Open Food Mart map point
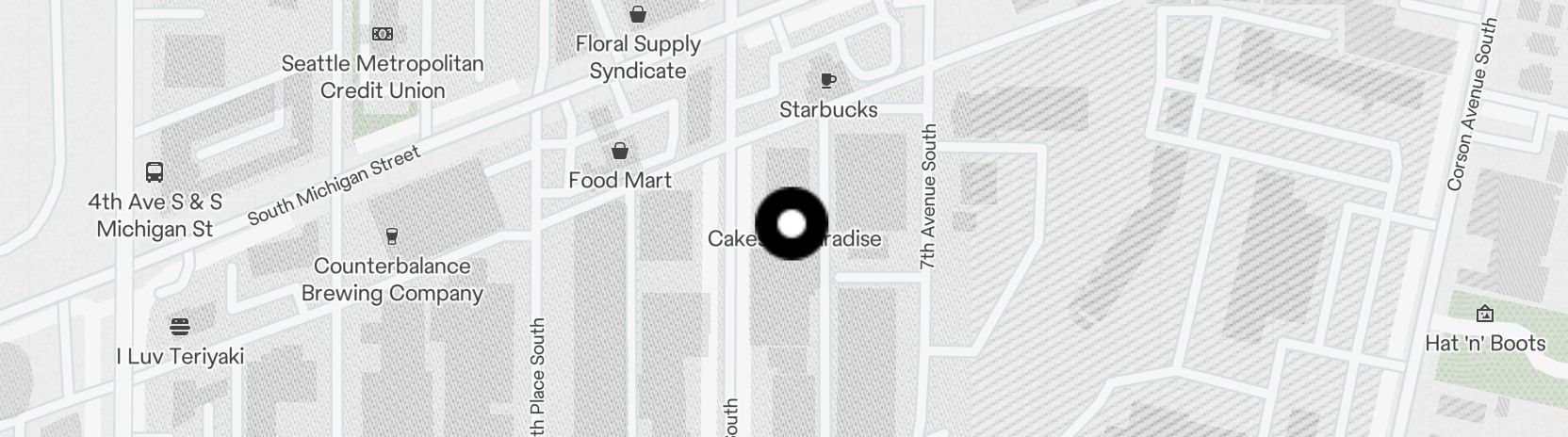1568x437 pixels. (x=620, y=152)
